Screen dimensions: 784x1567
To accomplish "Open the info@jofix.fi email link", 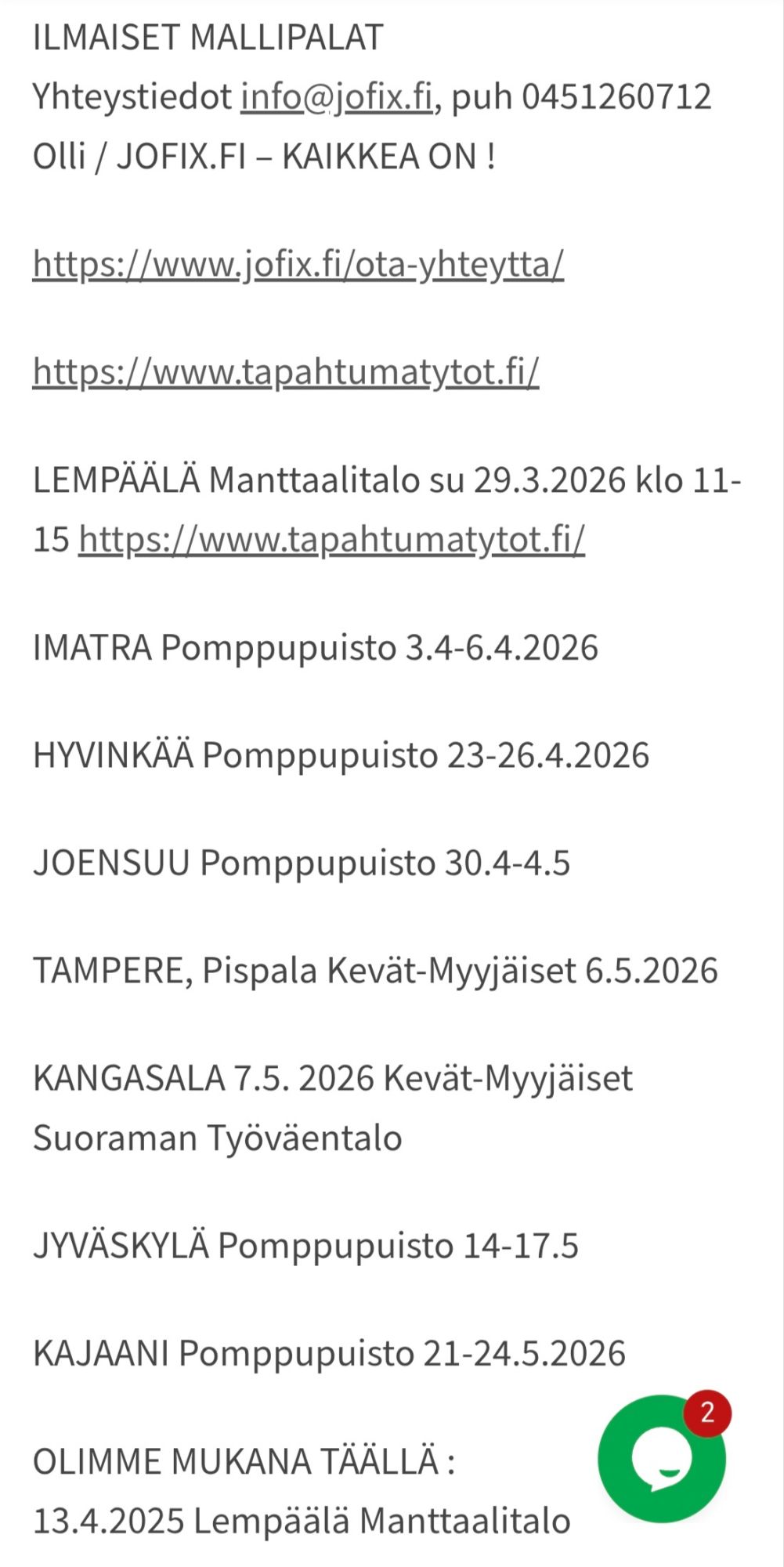I will [336, 97].
